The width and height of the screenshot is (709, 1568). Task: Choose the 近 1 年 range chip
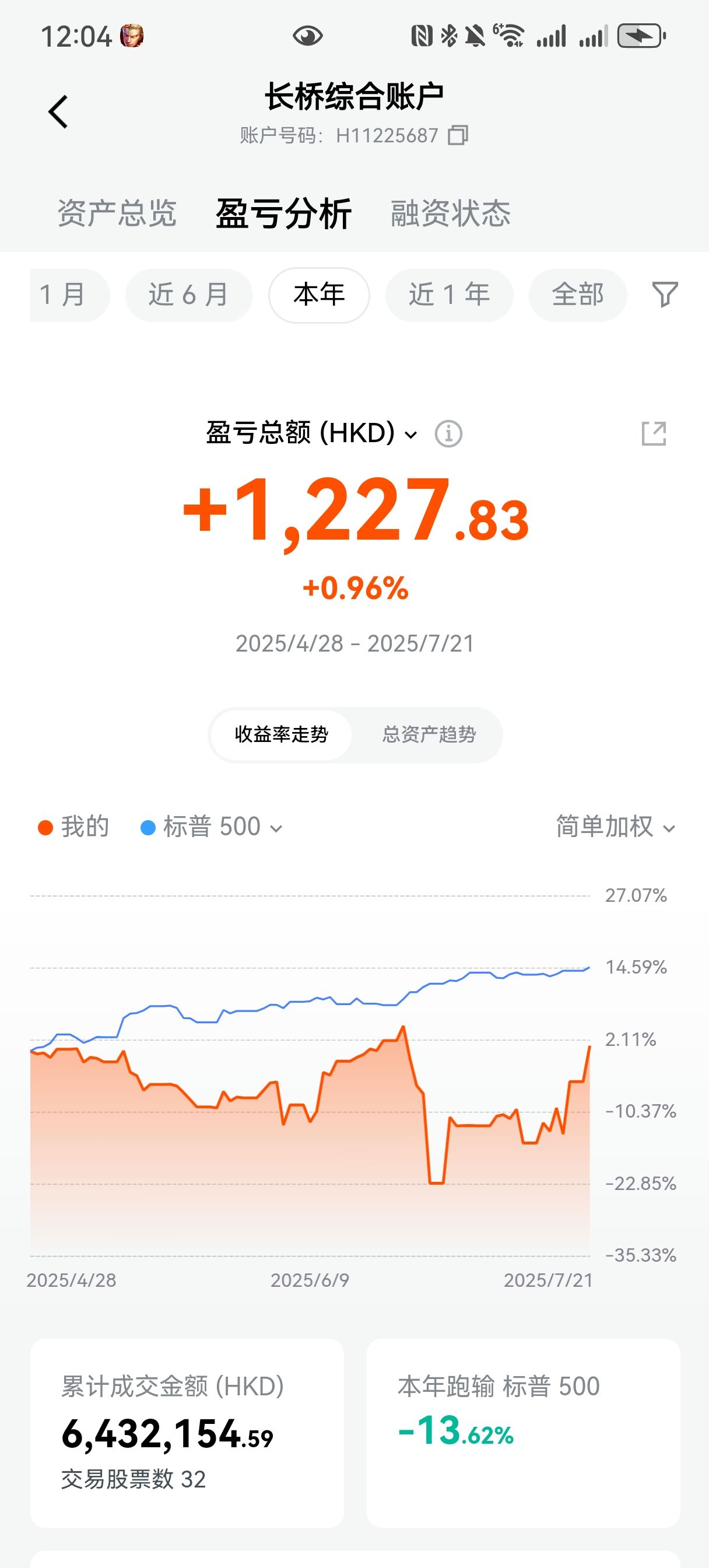click(449, 295)
